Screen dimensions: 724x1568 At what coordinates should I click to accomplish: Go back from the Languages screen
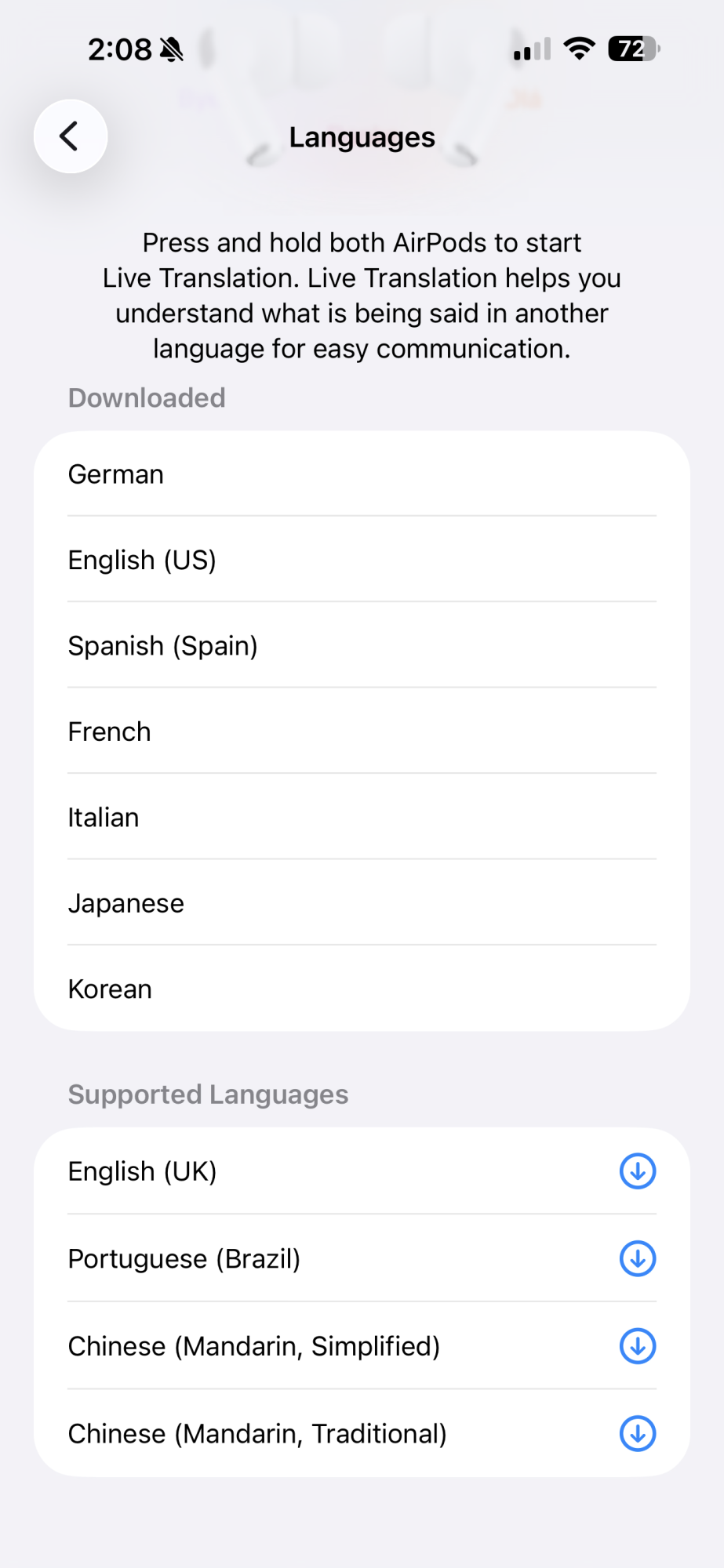[71, 136]
